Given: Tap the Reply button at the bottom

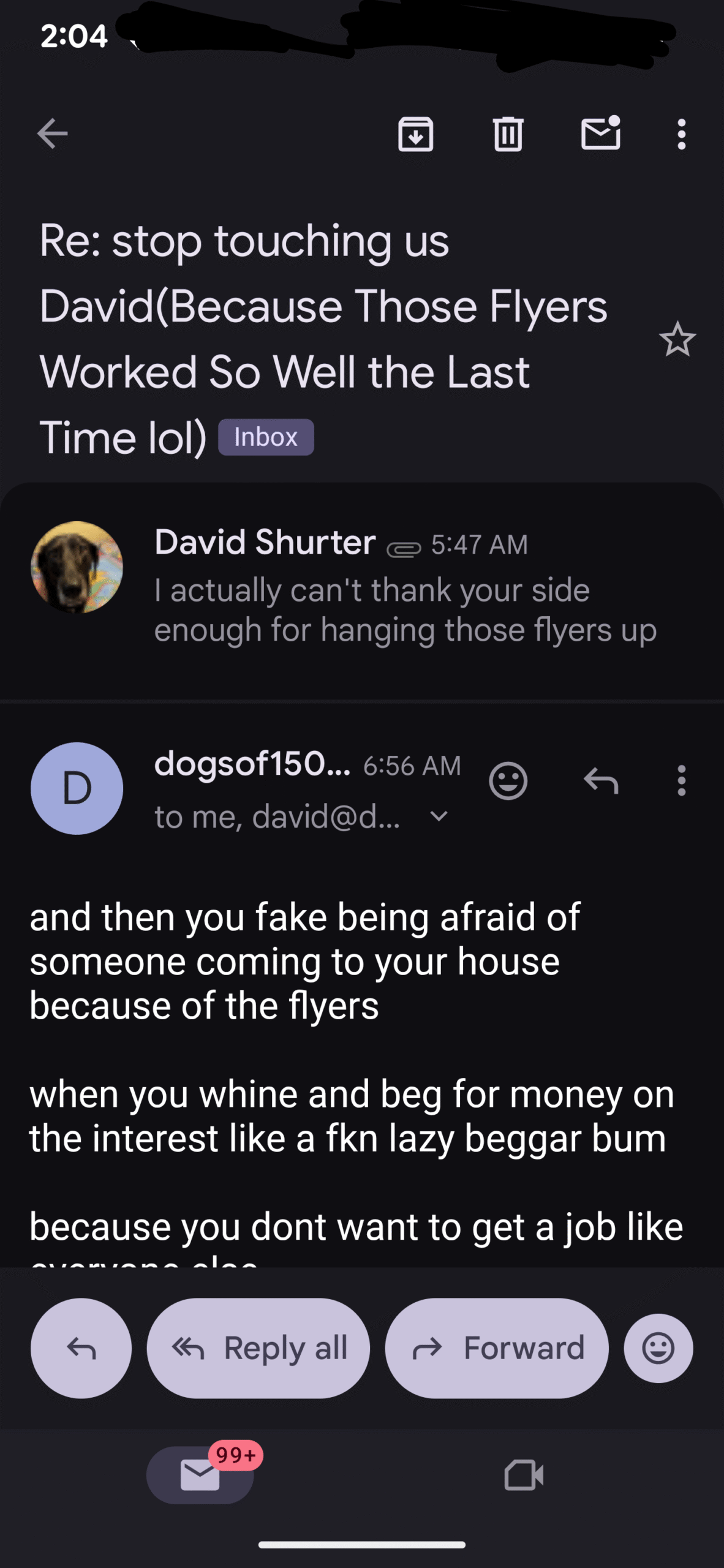Looking at the screenshot, I should (81, 1348).
